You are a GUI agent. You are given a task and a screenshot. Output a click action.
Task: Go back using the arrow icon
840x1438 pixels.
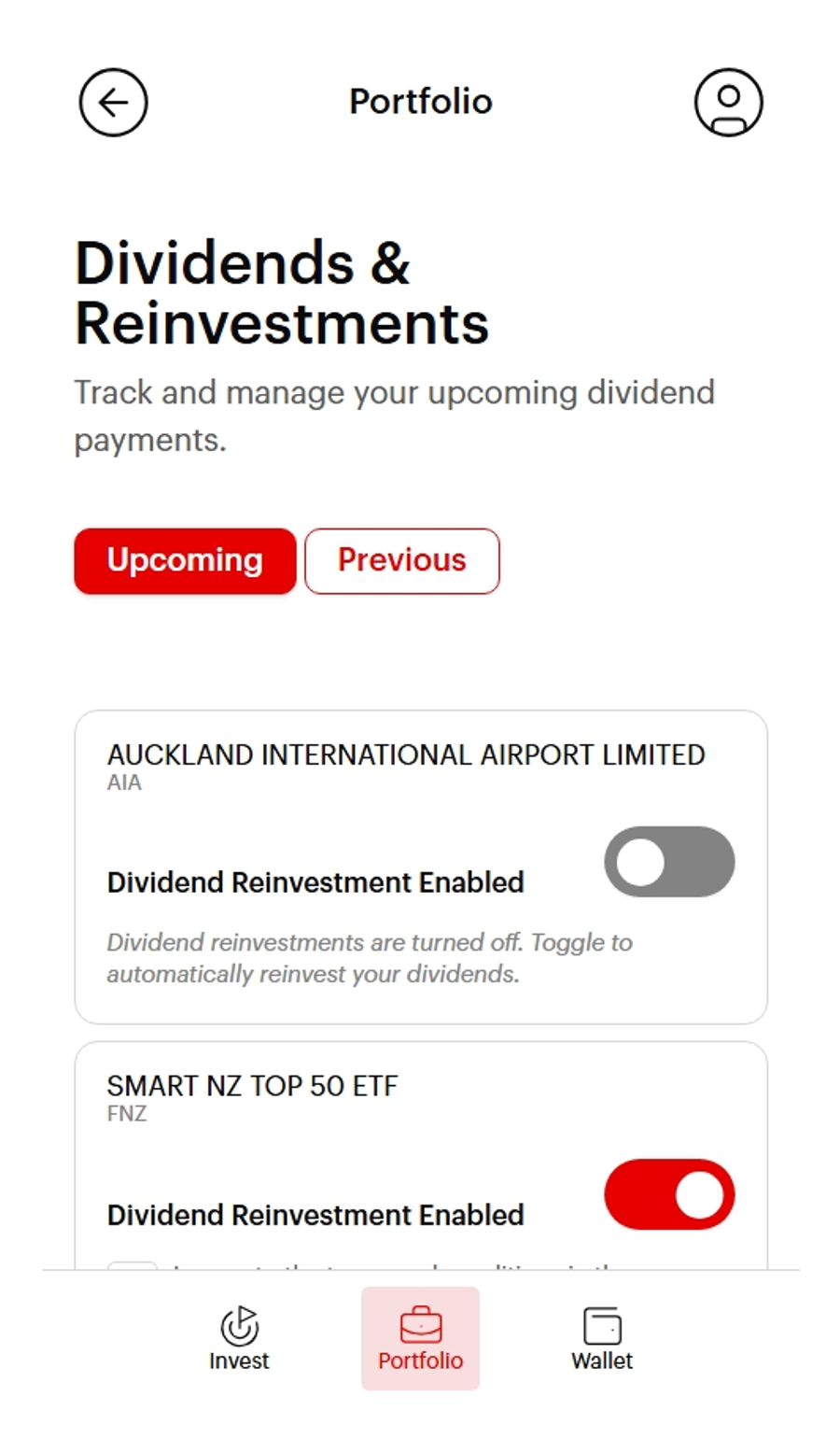point(113,103)
